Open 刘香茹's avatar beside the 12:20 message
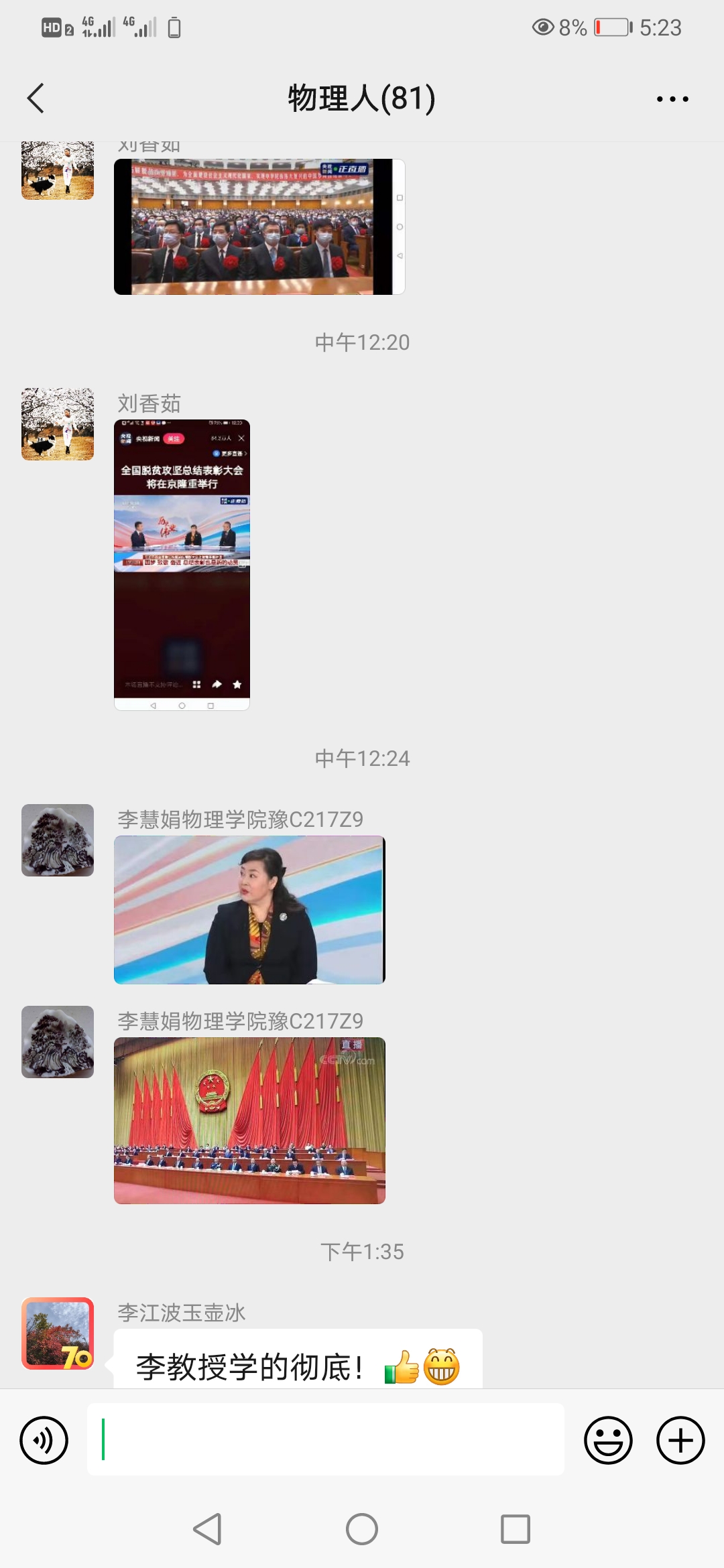The height and width of the screenshot is (1568, 724). pos(58,424)
